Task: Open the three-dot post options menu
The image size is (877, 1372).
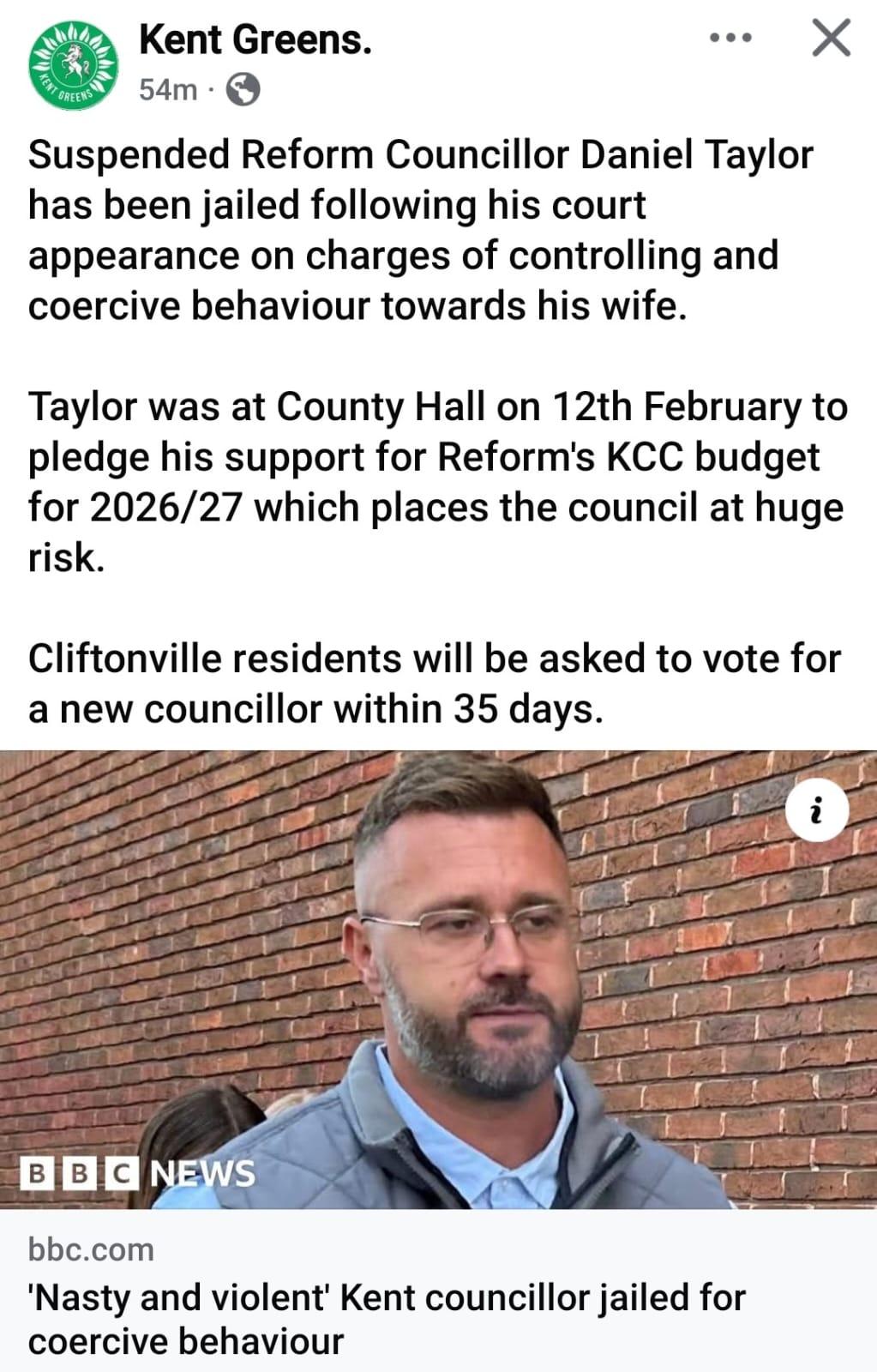Action: pos(731,39)
